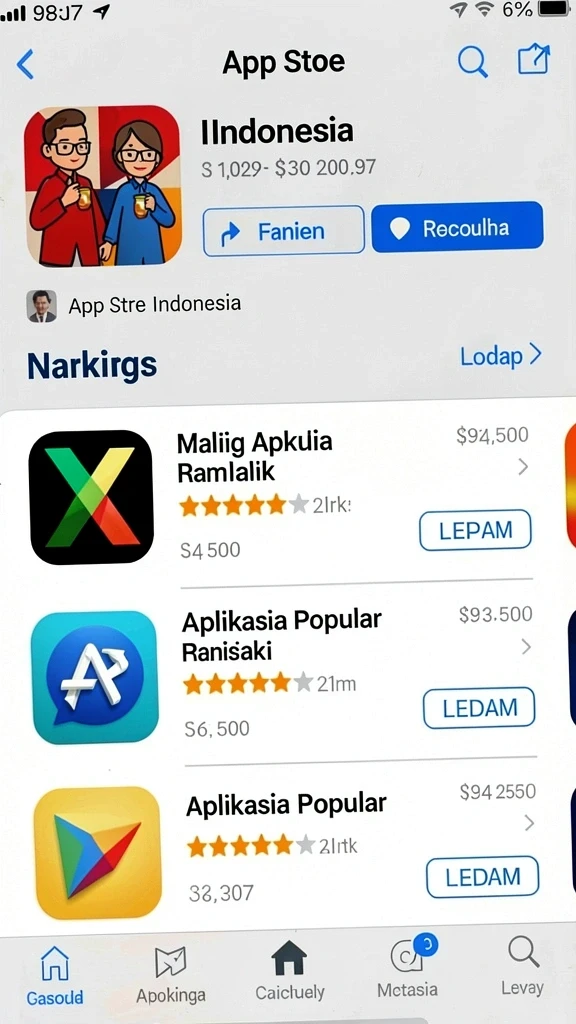
Task: Go back using the top-left arrow
Action: (x=25, y=64)
